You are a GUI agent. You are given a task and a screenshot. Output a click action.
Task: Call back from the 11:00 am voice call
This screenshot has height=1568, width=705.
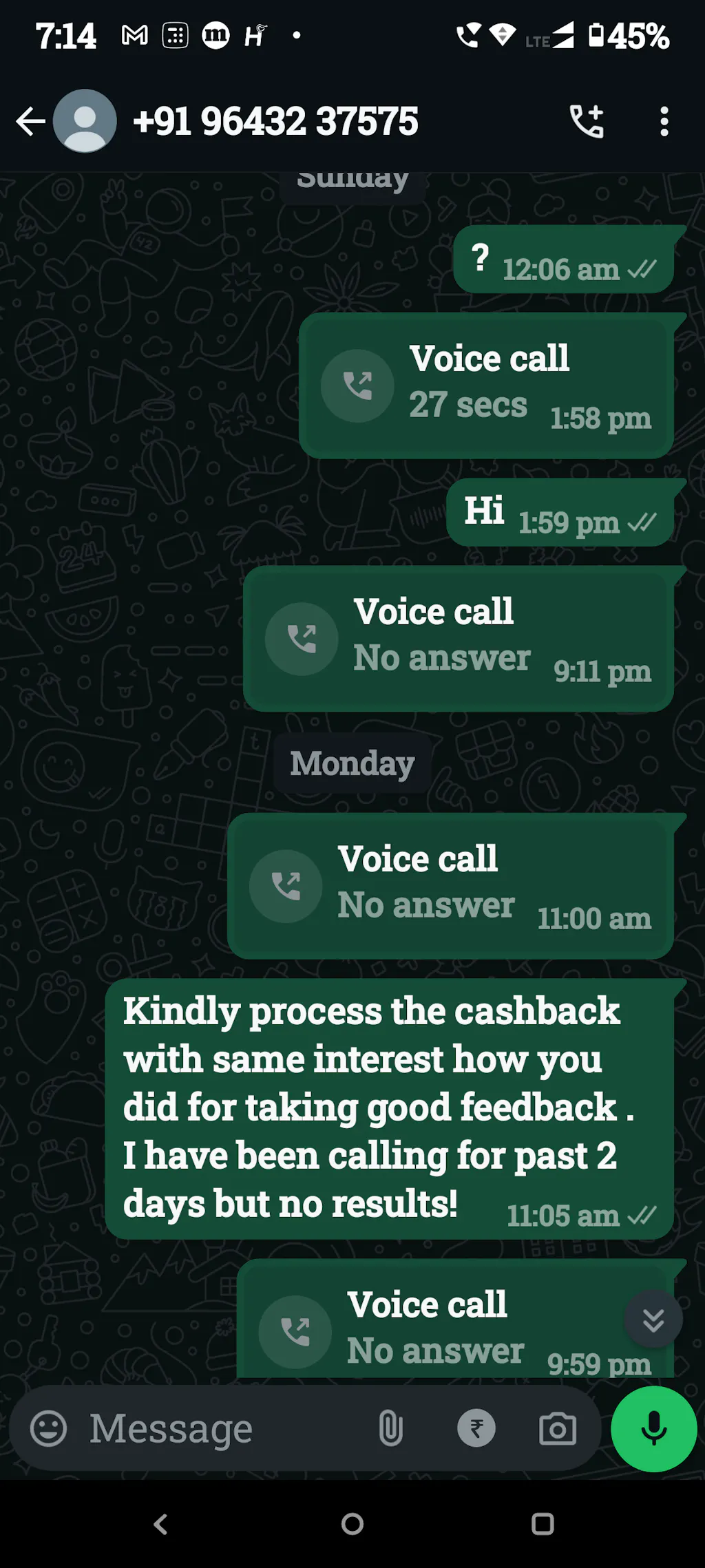pyautogui.click(x=286, y=886)
